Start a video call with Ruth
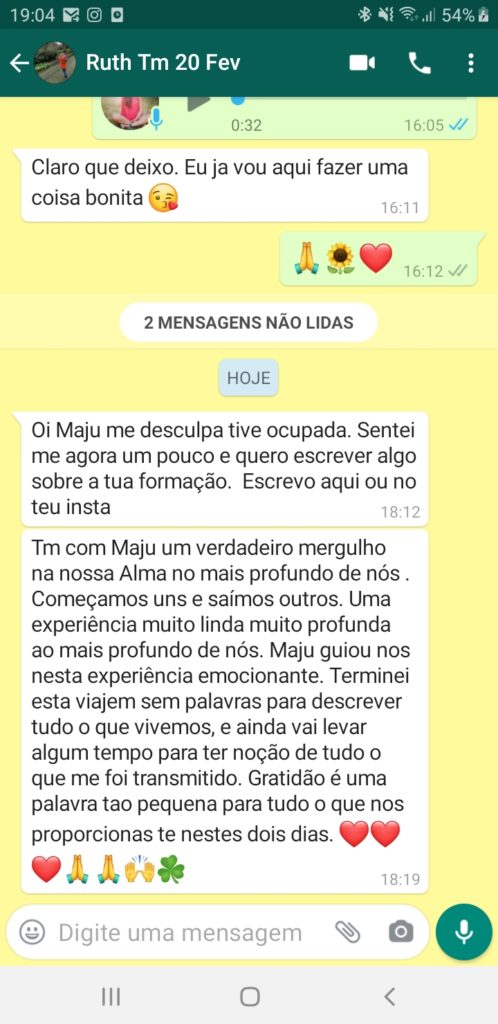This screenshot has height=1024, width=498. pyautogui.click(x=362, y=63)
